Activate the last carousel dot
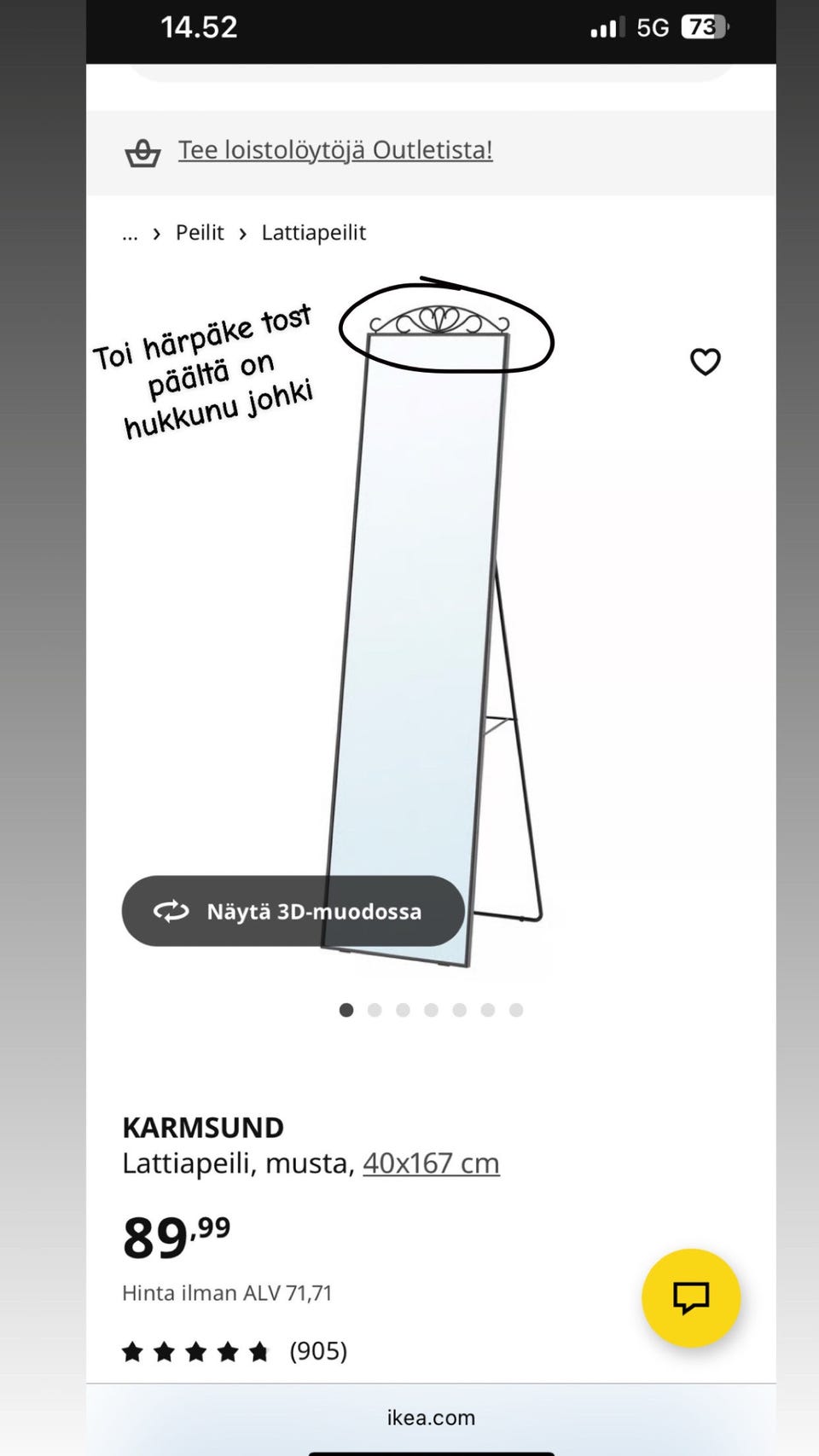The image size is (819, 1456). point(516,1010)
